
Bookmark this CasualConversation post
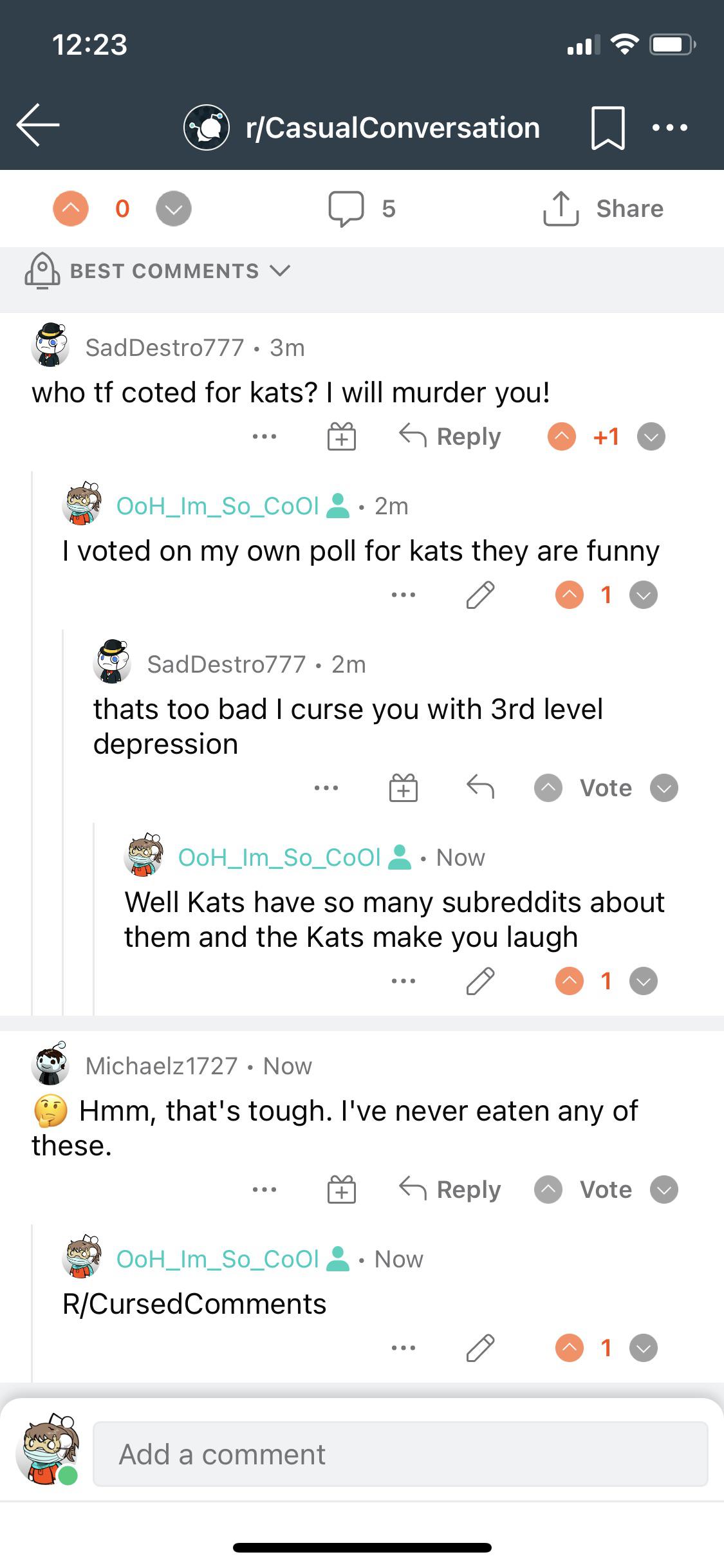point(608,127)
